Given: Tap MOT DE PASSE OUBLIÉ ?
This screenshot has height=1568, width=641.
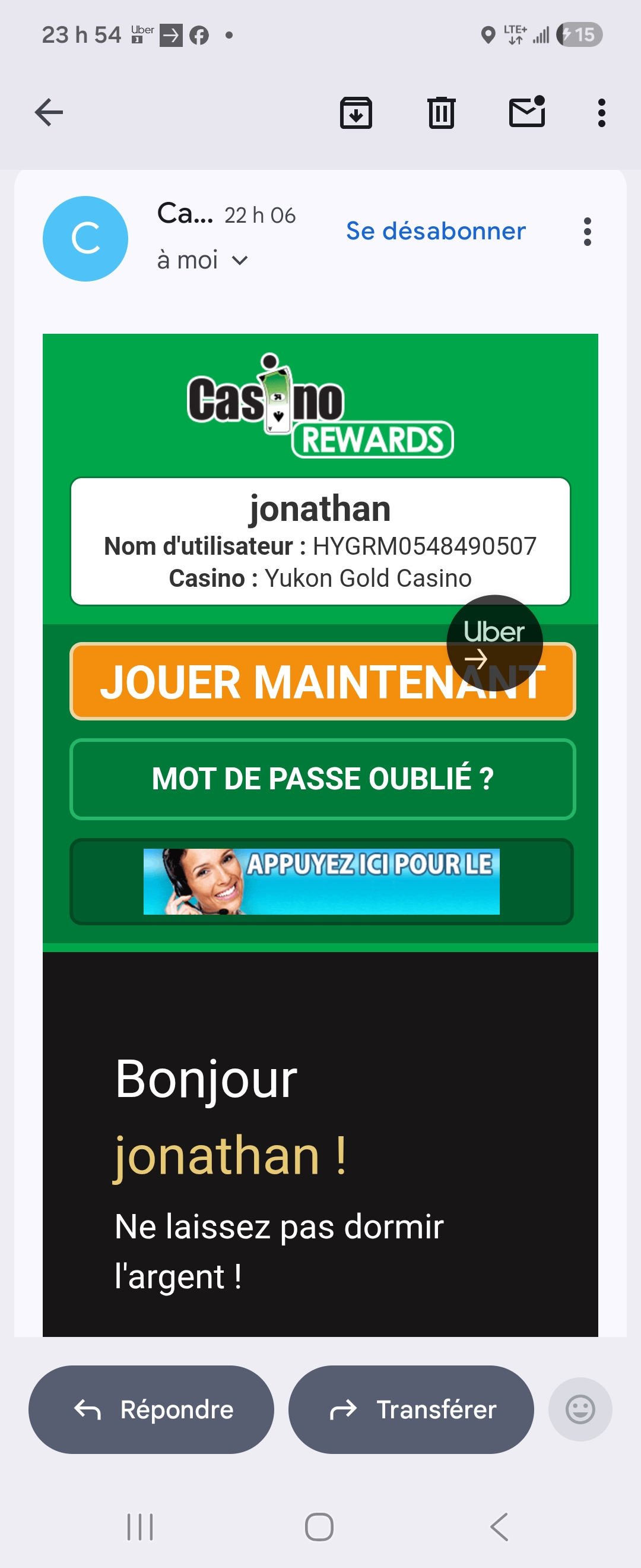Looking at the screenshot, I should point(322,779).
